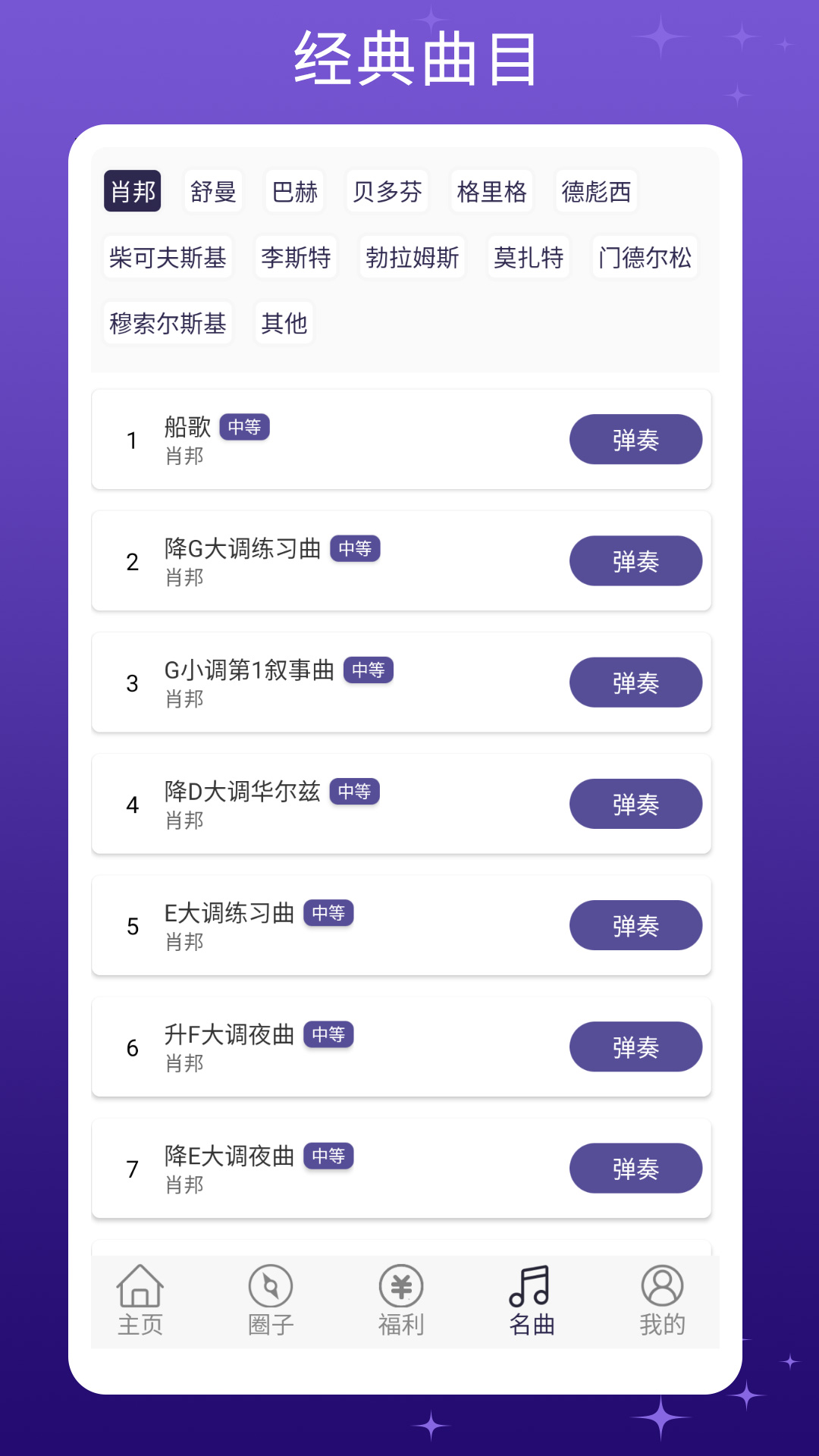Select the 名曲 music note icon
The height and width of the screenshot is (1456, 819).
click(532, 1299)
